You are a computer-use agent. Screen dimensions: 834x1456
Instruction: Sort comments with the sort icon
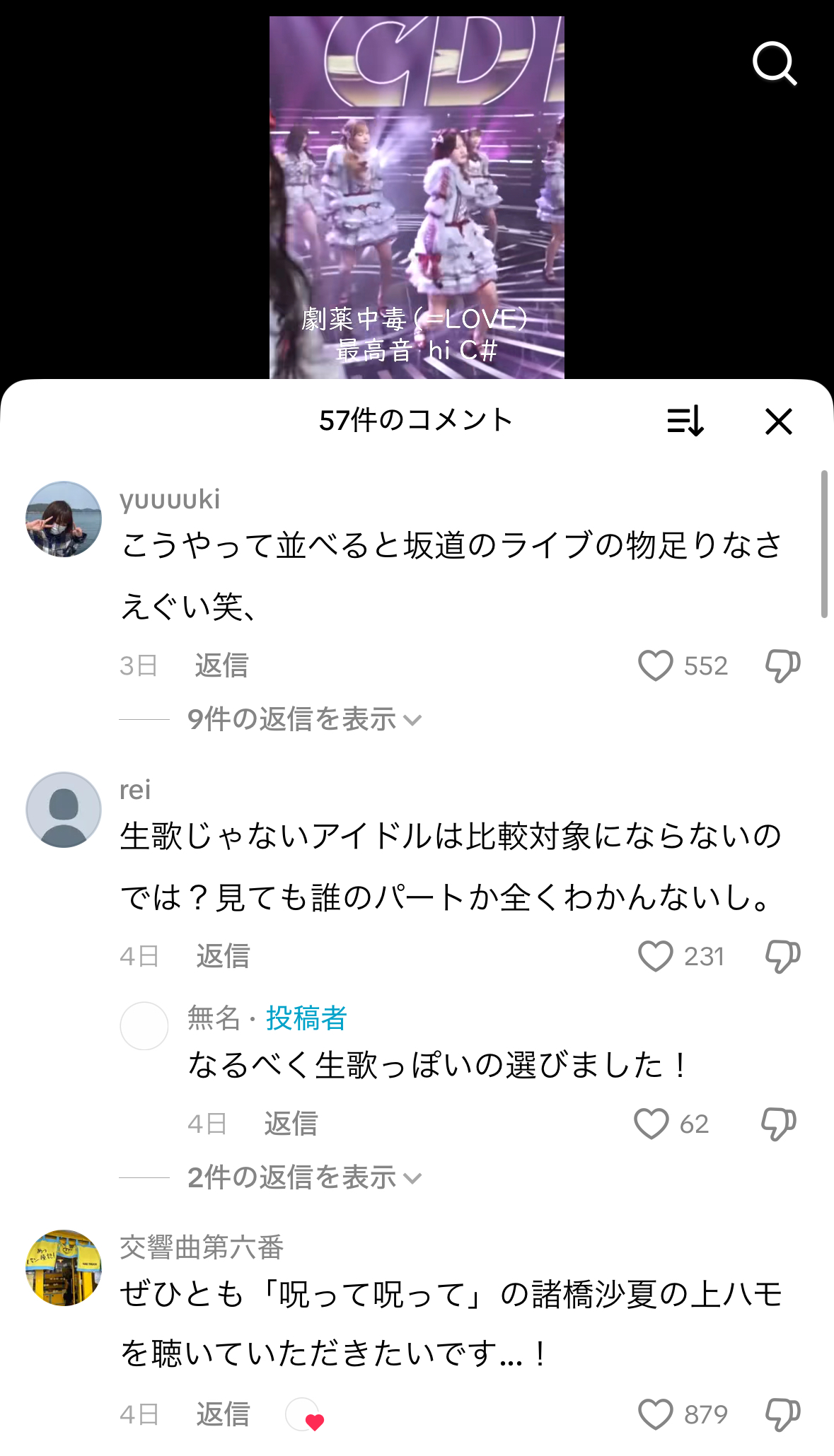click(x=685, y=421)
